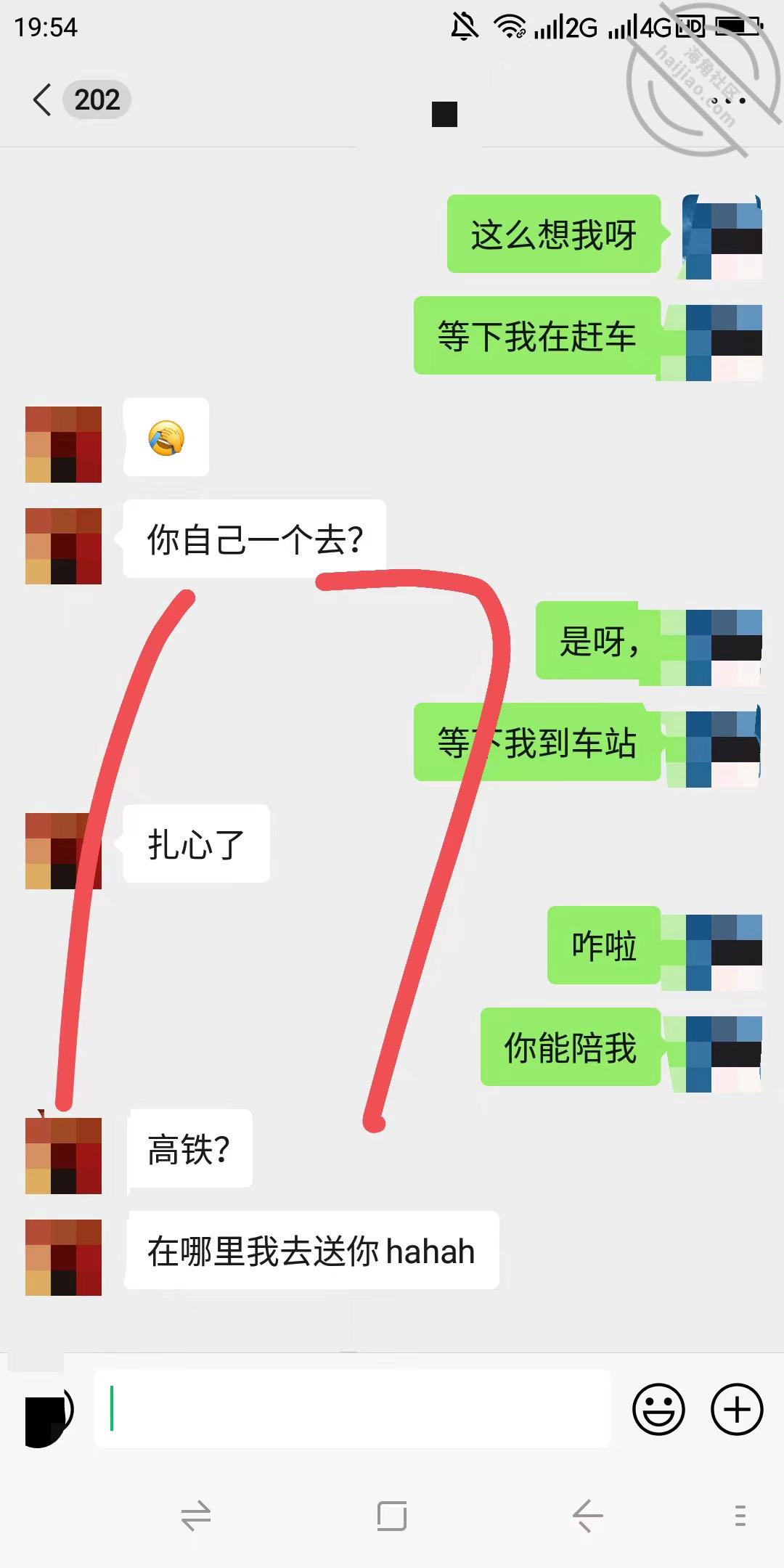Open sender avatar beside 你自己一个去?
The height and width of the screenshot is (1568, 784).
click(63, 546)
